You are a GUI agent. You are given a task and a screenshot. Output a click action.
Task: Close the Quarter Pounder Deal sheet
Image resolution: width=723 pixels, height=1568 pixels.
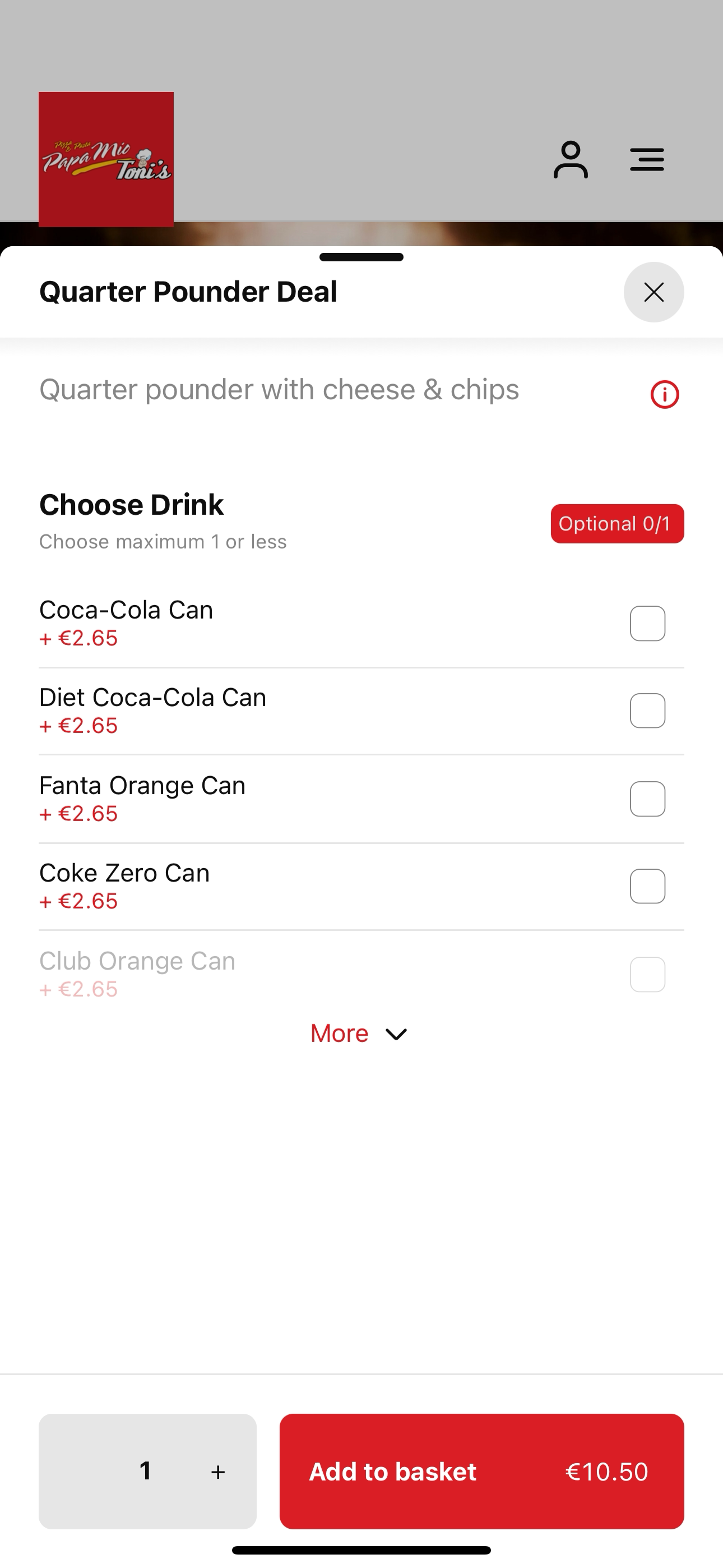point(654,292)
